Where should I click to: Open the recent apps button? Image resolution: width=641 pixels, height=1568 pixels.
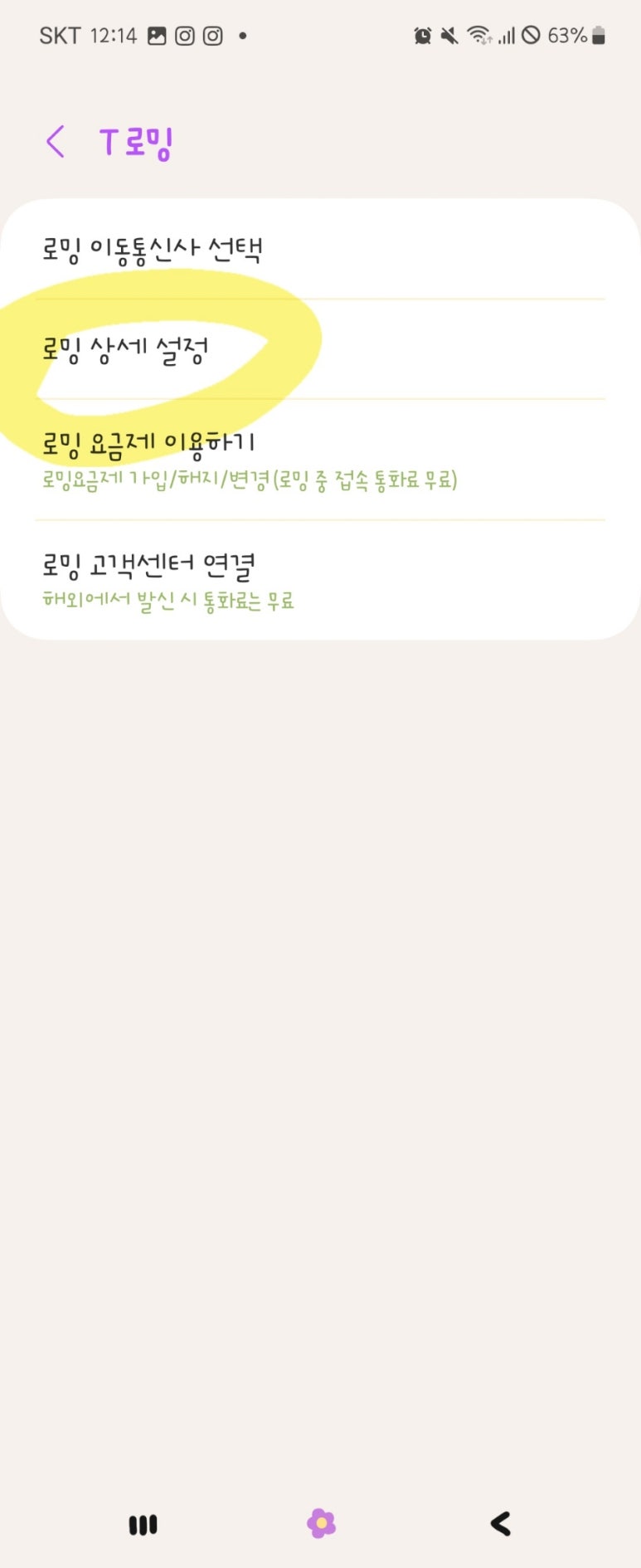(143, 1524)
